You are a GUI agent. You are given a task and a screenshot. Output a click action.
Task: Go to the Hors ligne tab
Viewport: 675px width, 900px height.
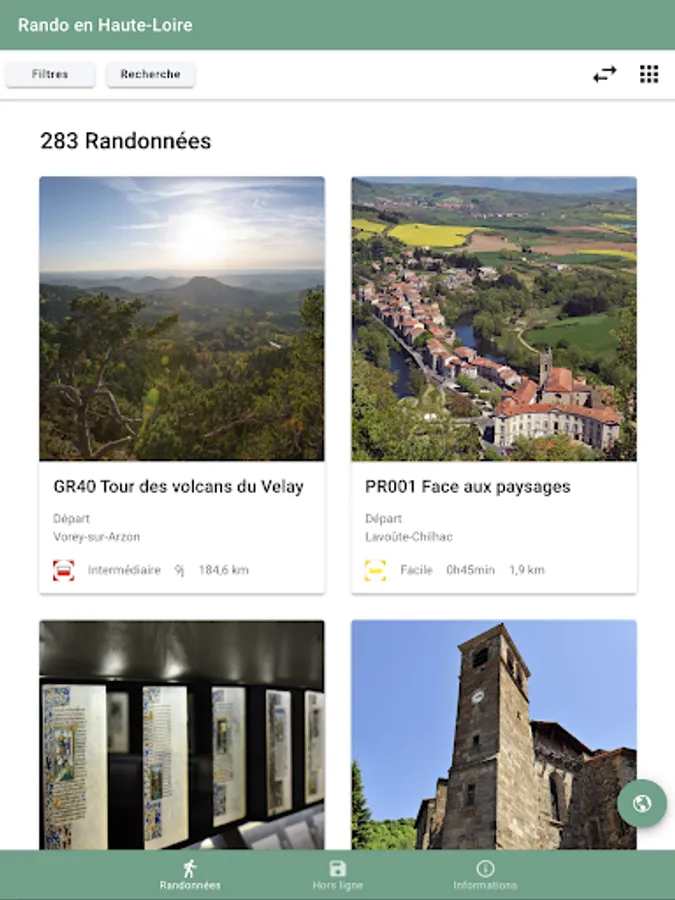[x=338, y=875]
